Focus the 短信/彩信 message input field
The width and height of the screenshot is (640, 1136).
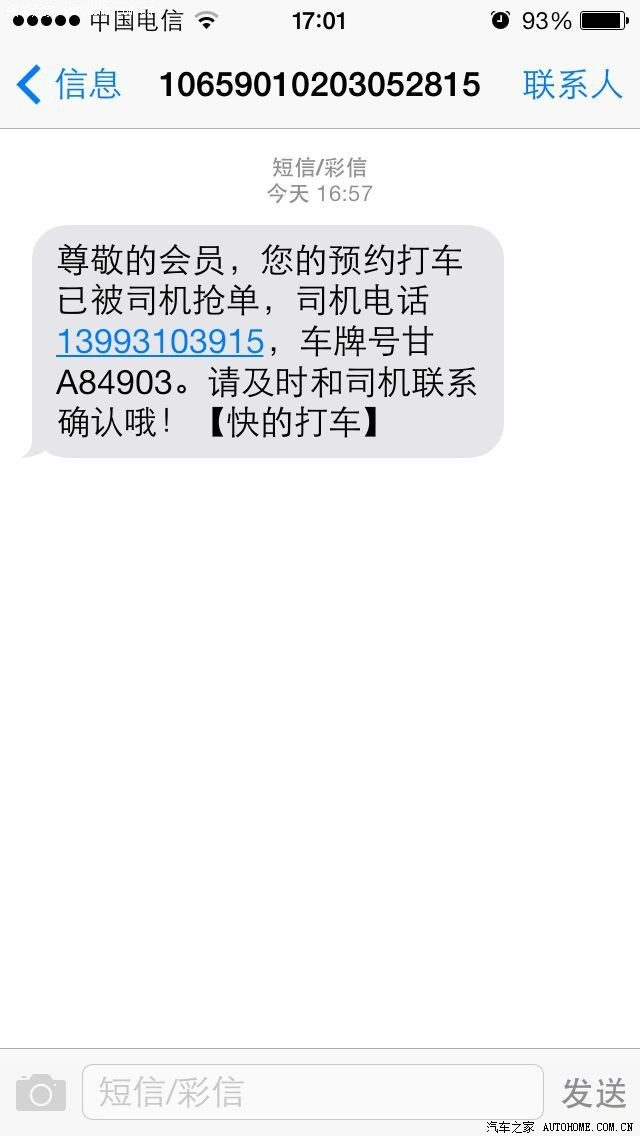[312, 1092]
